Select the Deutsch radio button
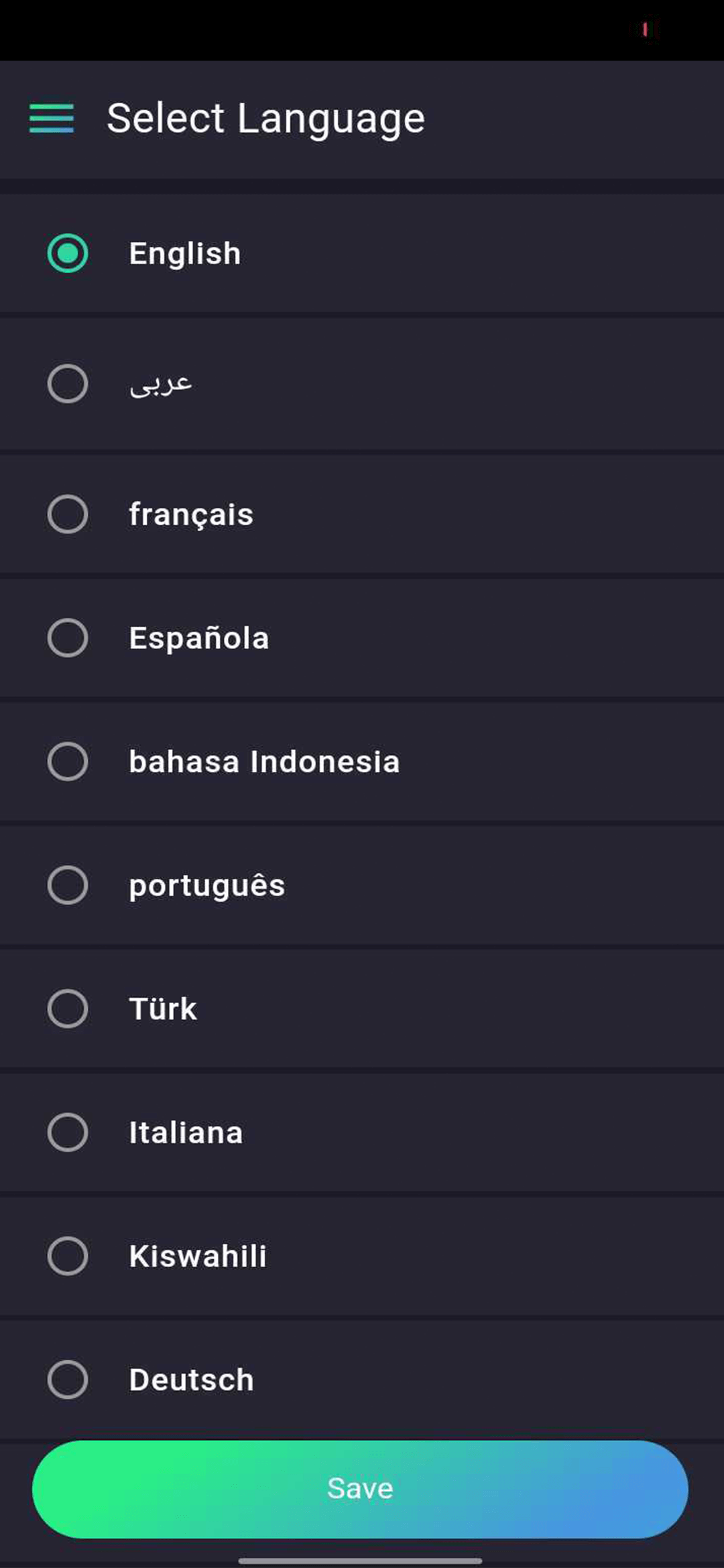724x1568 pixels. point(68,1380)
